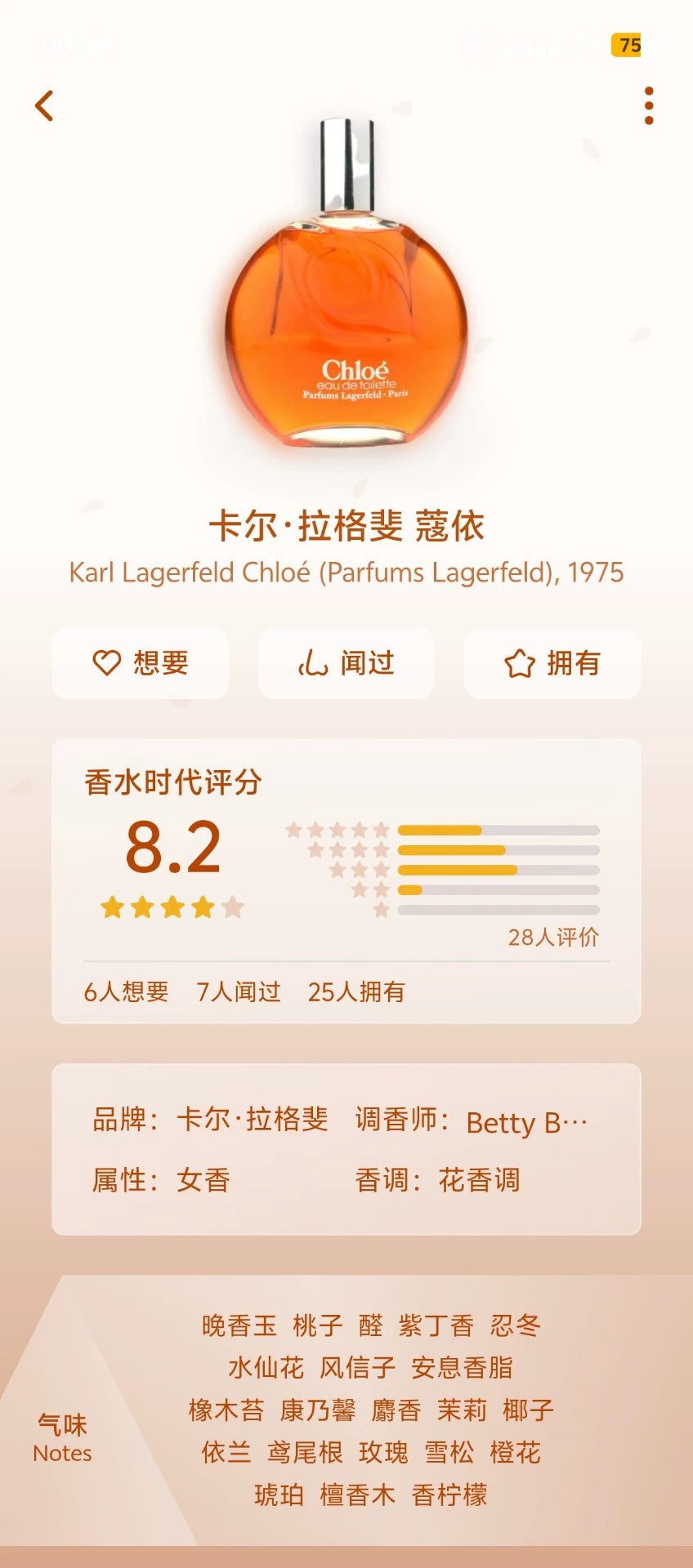Select the fifth unfilled rating star
Screen dimensions: 693x1568
tap(232, 906)
